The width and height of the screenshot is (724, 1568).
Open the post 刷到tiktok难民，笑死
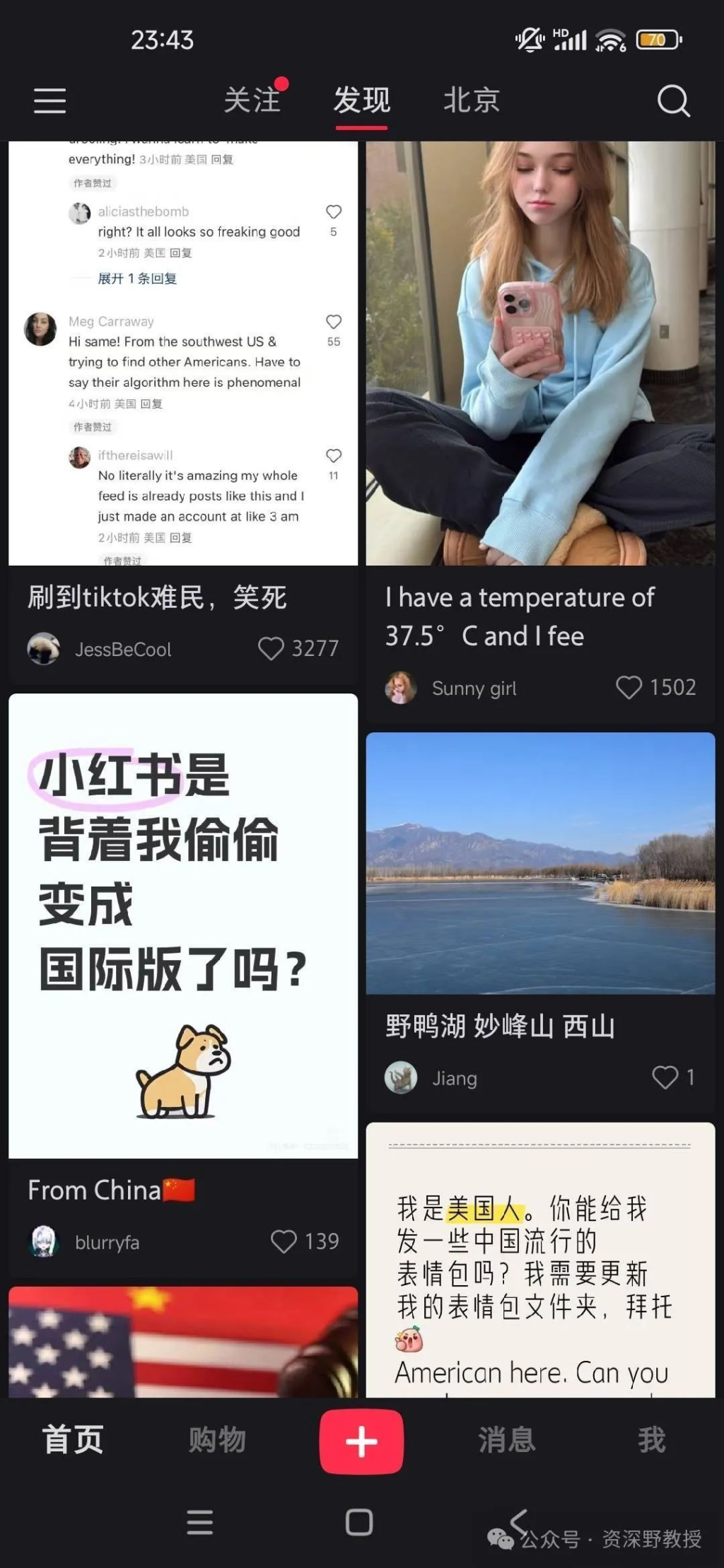pos(182,353)
